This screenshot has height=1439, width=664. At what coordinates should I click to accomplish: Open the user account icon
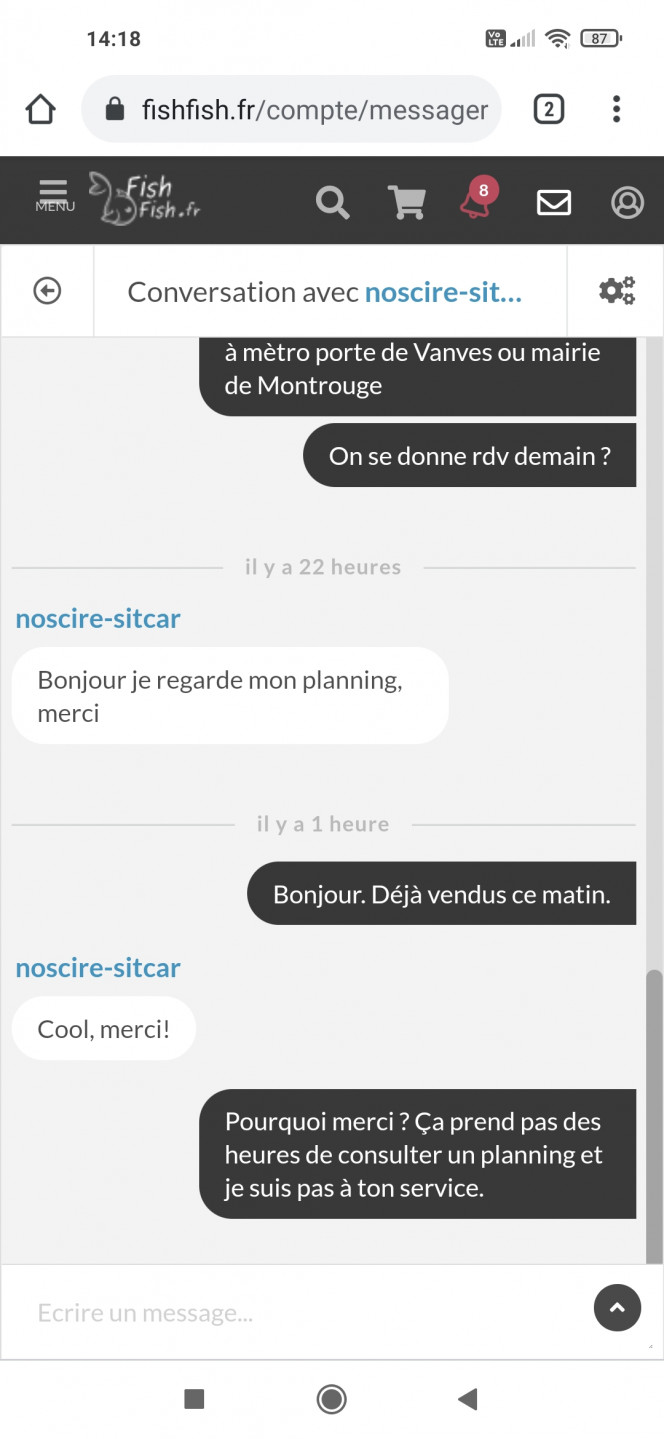point(627,203)
